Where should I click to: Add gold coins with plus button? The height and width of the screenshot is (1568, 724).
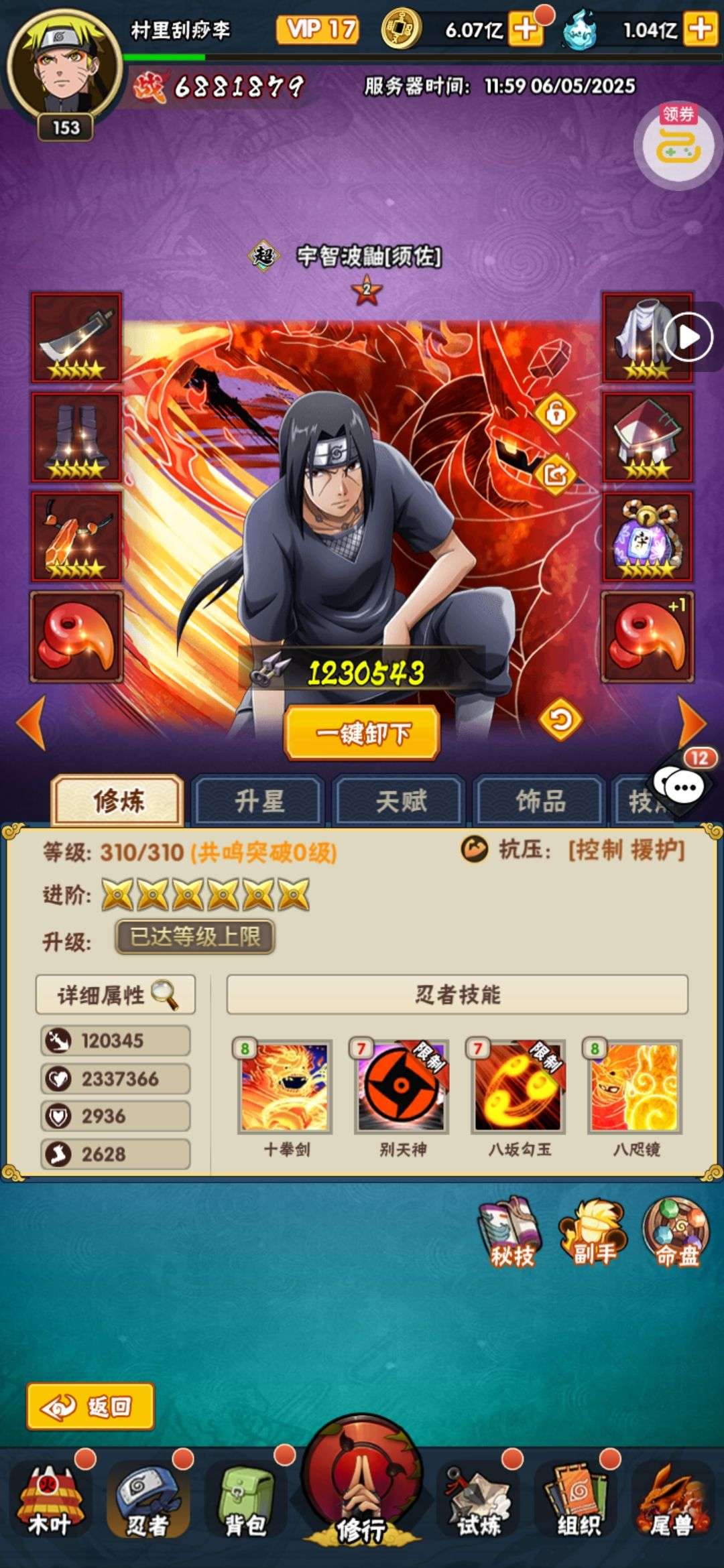pos(526,29)
